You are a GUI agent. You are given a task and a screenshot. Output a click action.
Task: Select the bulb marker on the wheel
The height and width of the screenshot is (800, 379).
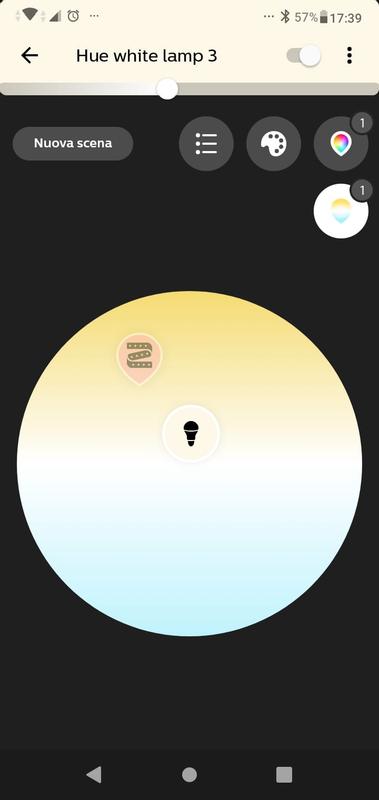[x=191, y=434]
